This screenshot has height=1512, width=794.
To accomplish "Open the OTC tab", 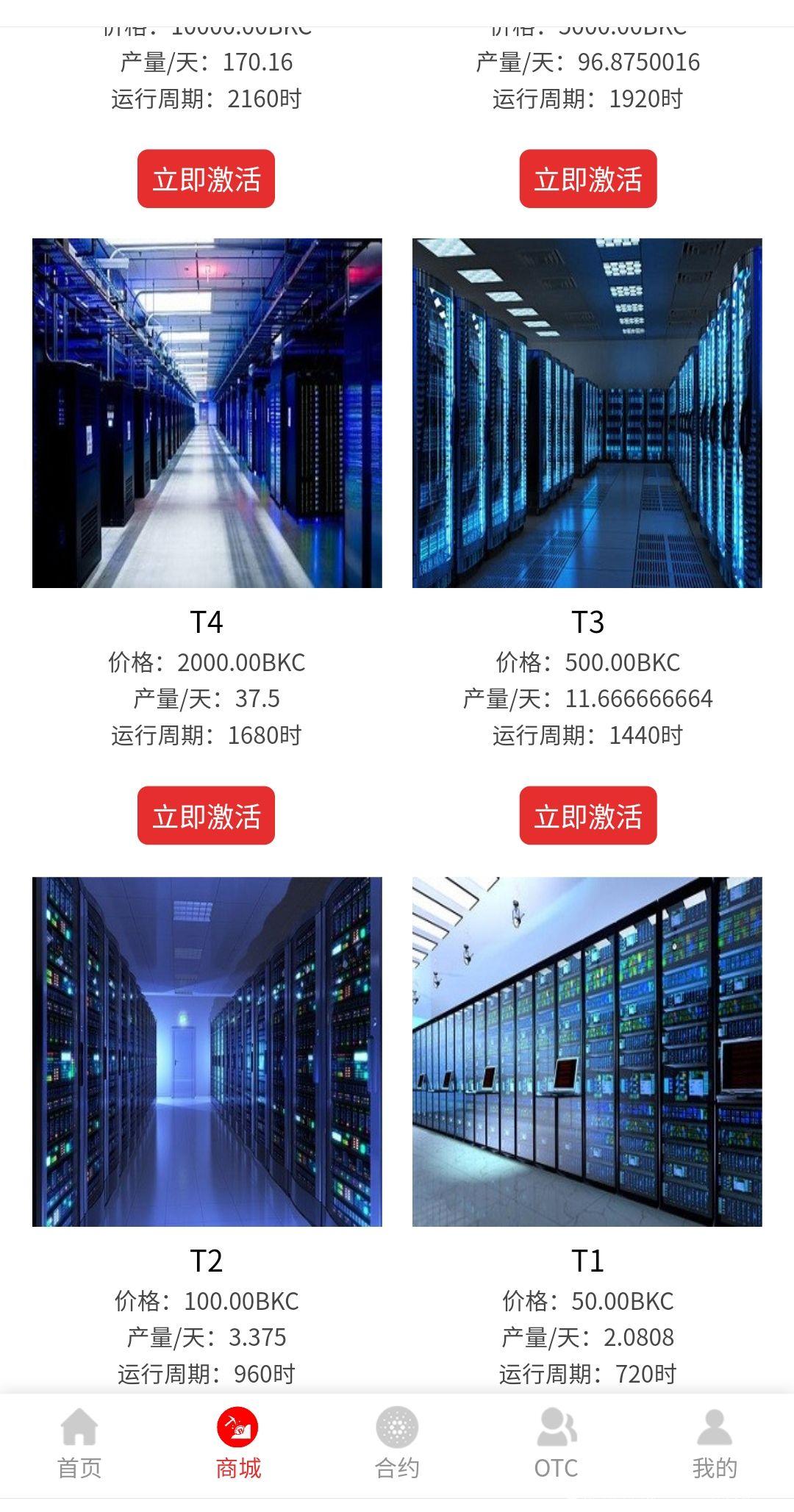I will [x=556, y=1444].
